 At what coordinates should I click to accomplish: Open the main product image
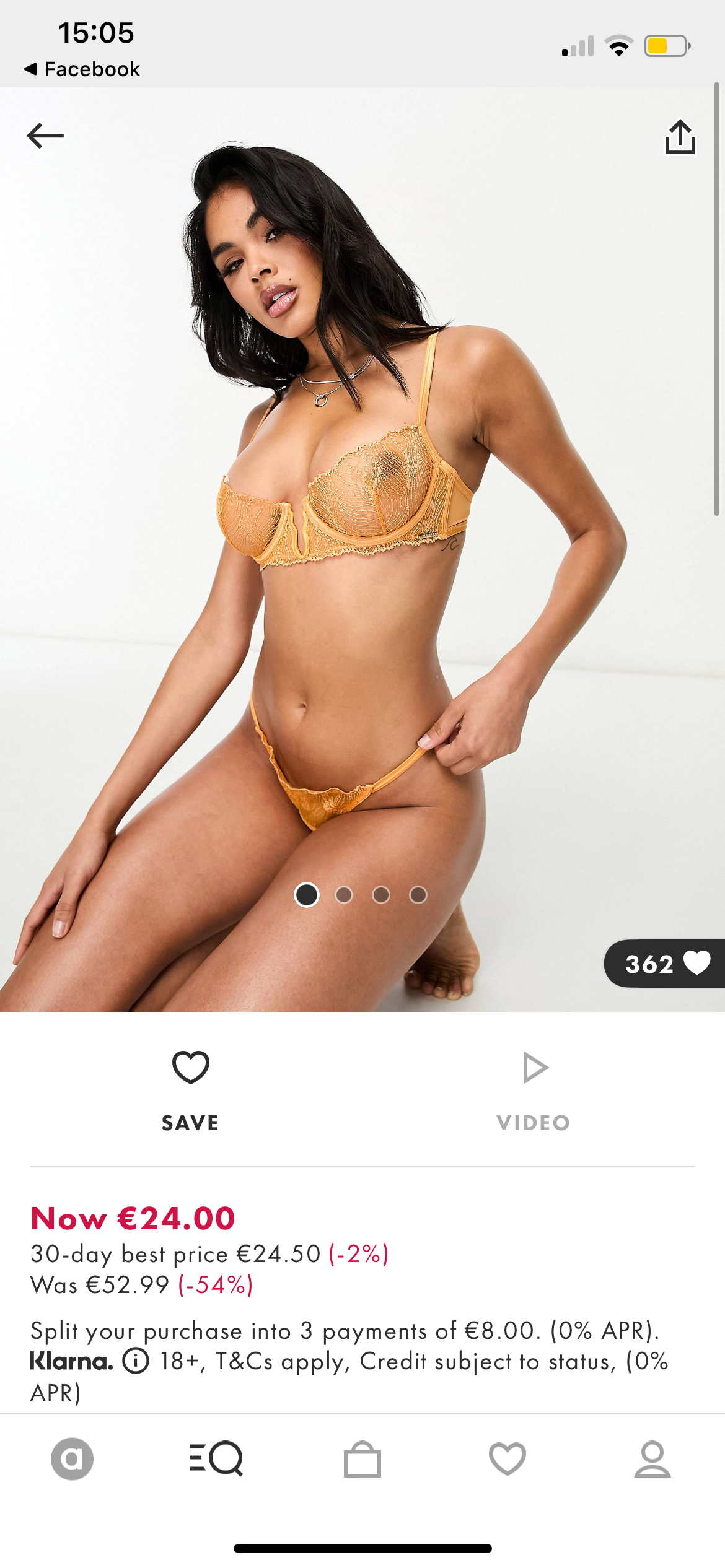pos(362,549)
